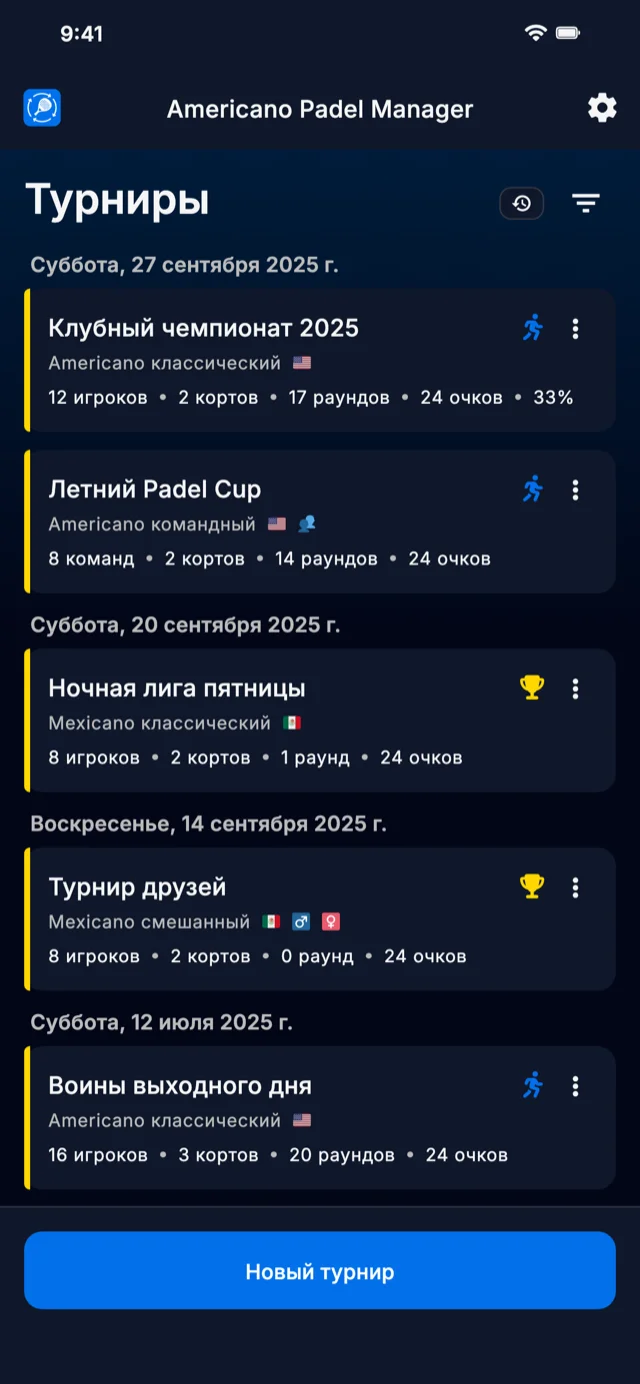Tap the history clock button
The width and height of the screenshot is (640, 1384).
click(x=522, y=204)
